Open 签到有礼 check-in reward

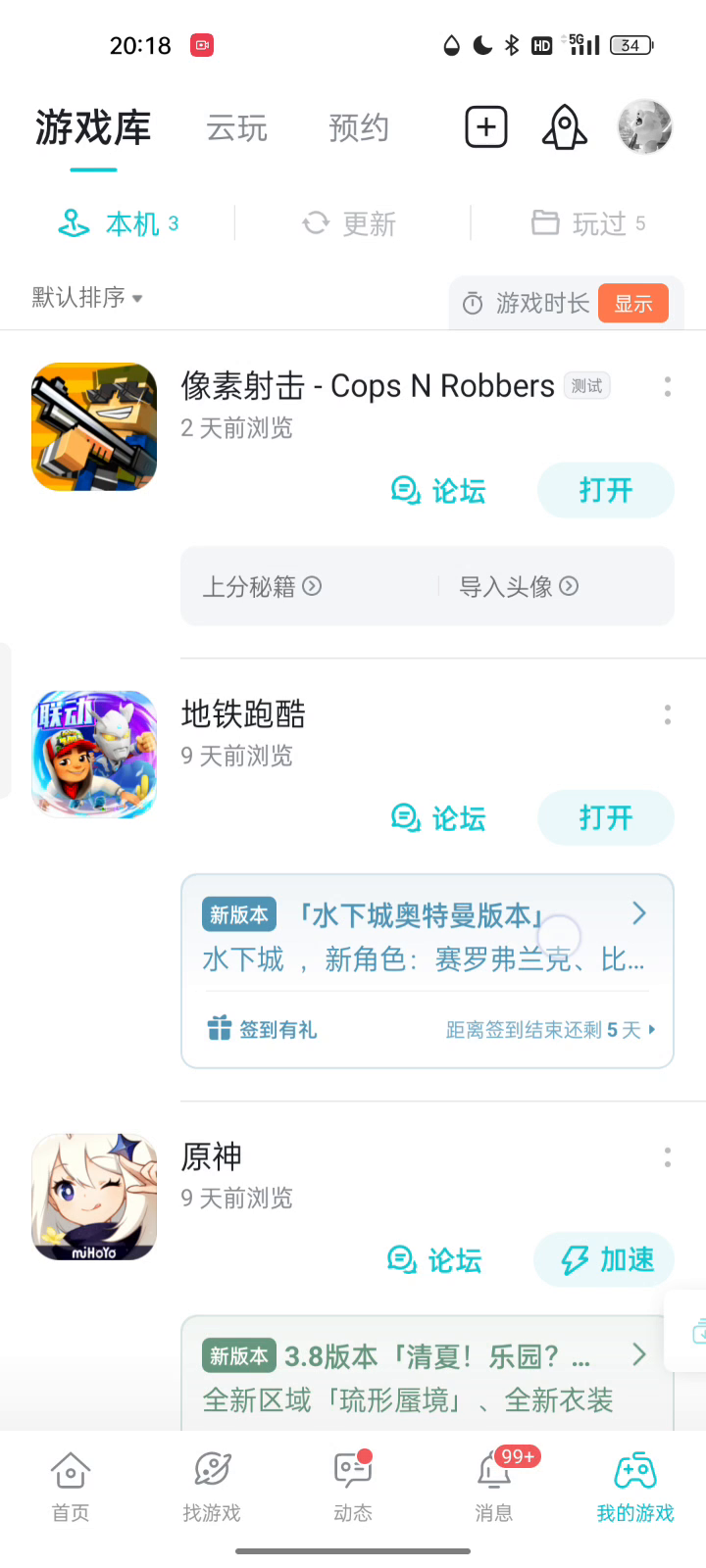click(263, 1029)
